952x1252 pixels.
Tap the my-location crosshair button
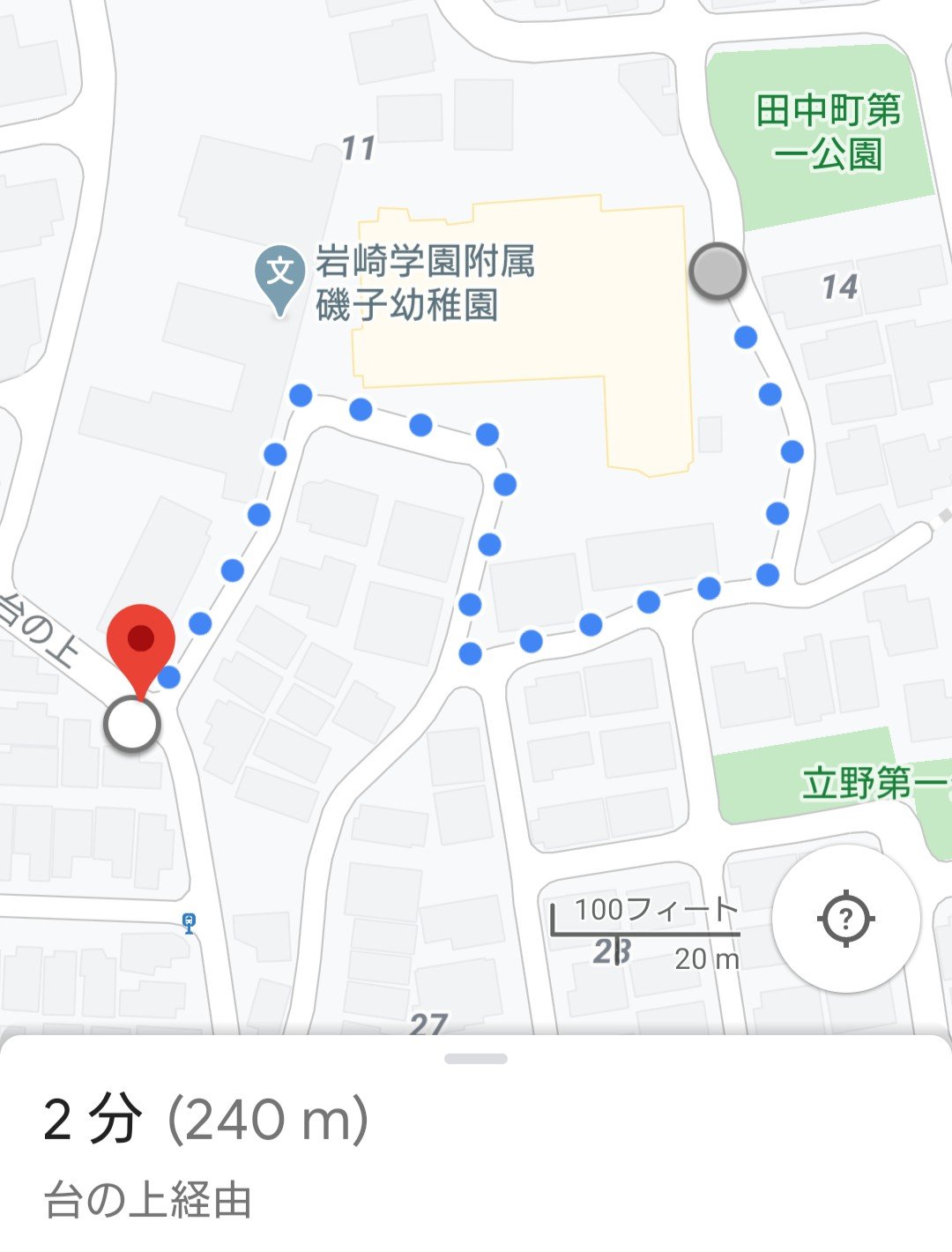tap(845, 919)
